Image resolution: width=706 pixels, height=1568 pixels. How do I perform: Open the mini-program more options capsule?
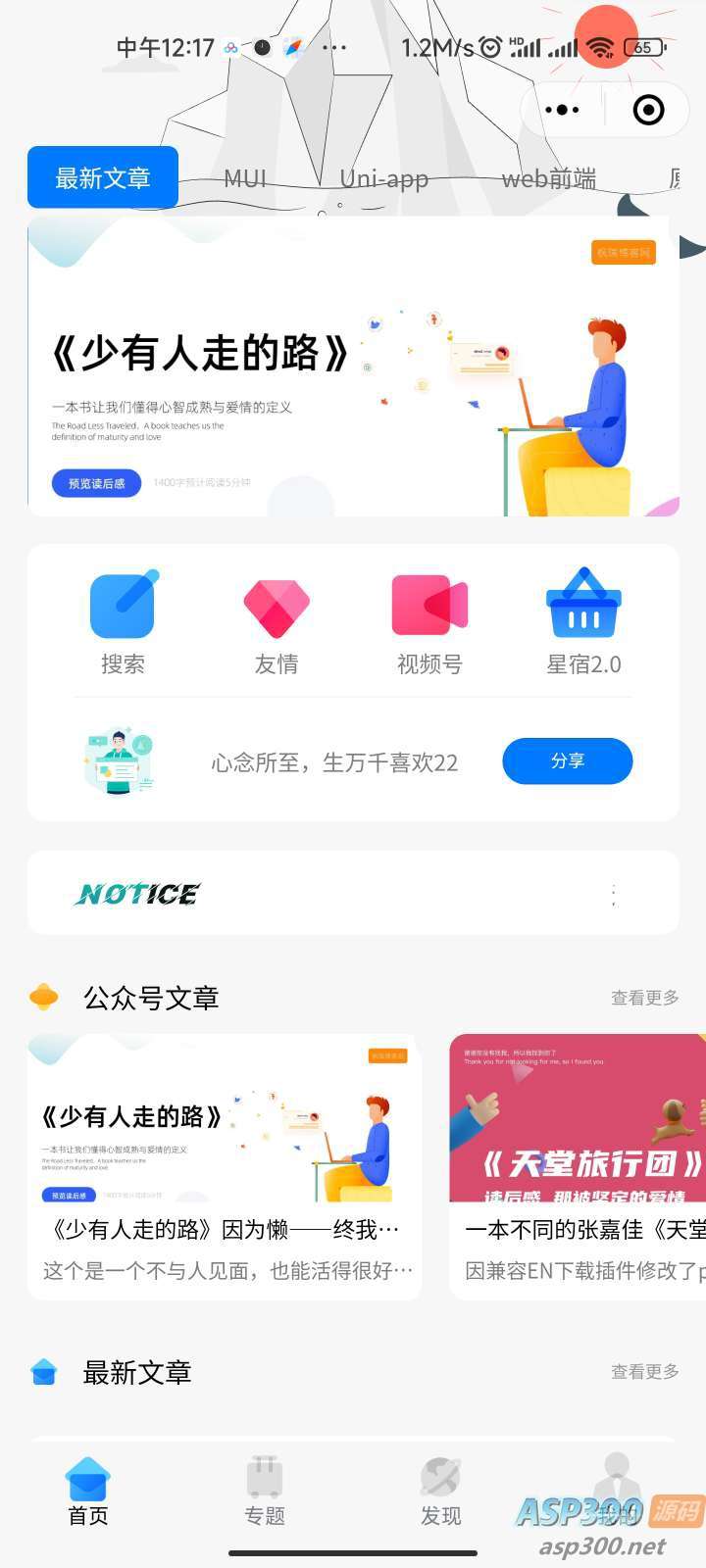point(562,110)
